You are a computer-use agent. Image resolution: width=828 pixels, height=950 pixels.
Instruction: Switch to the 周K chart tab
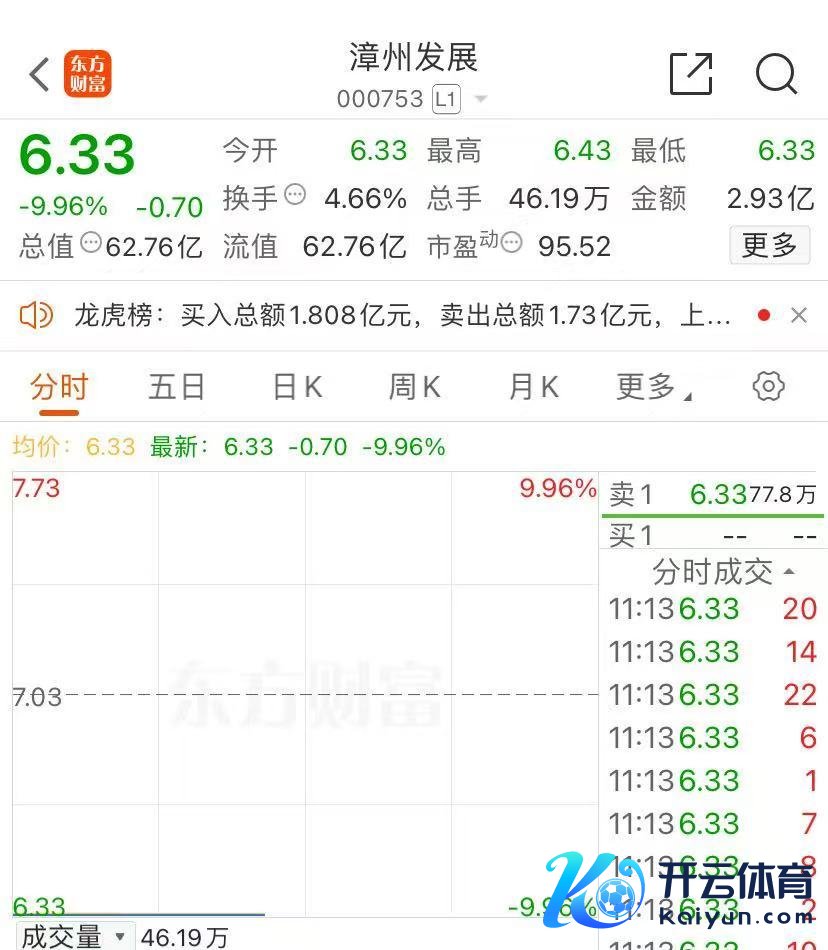pos(414,387)
